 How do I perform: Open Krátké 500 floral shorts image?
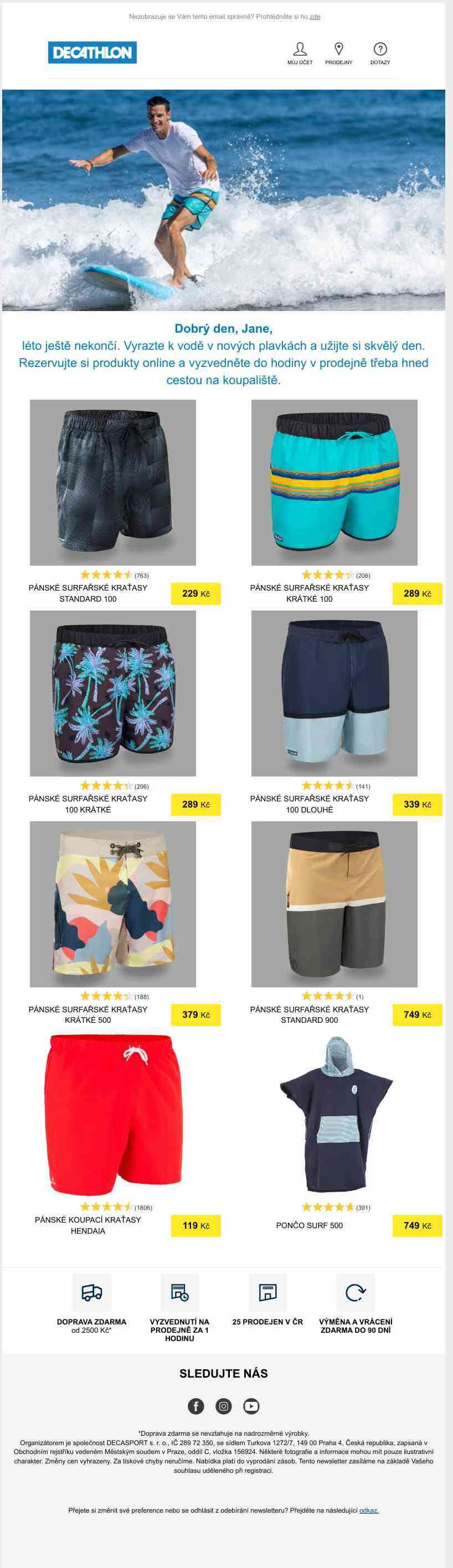(112, 903)
